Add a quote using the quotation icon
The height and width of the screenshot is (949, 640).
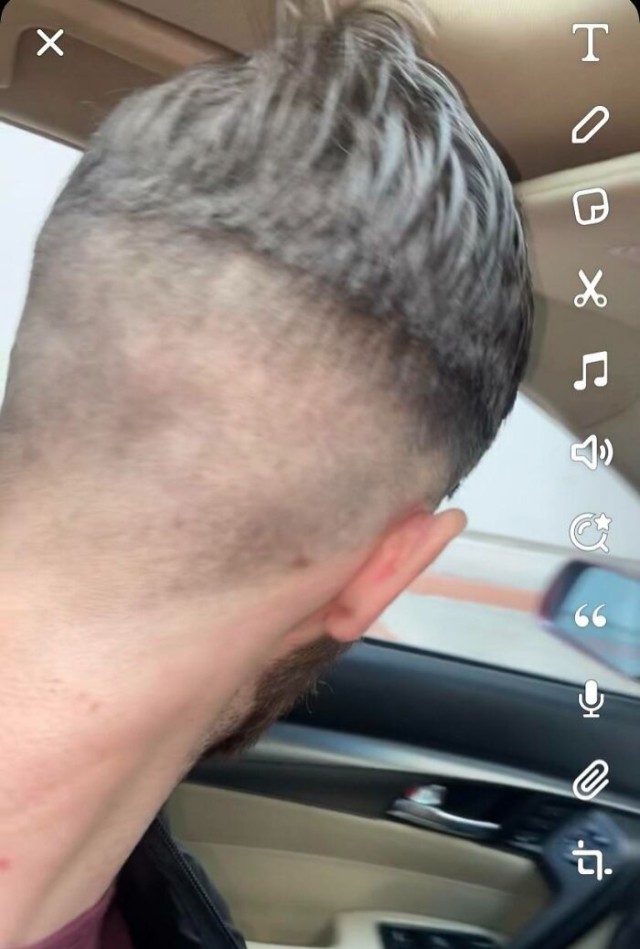tap(590, 616)
